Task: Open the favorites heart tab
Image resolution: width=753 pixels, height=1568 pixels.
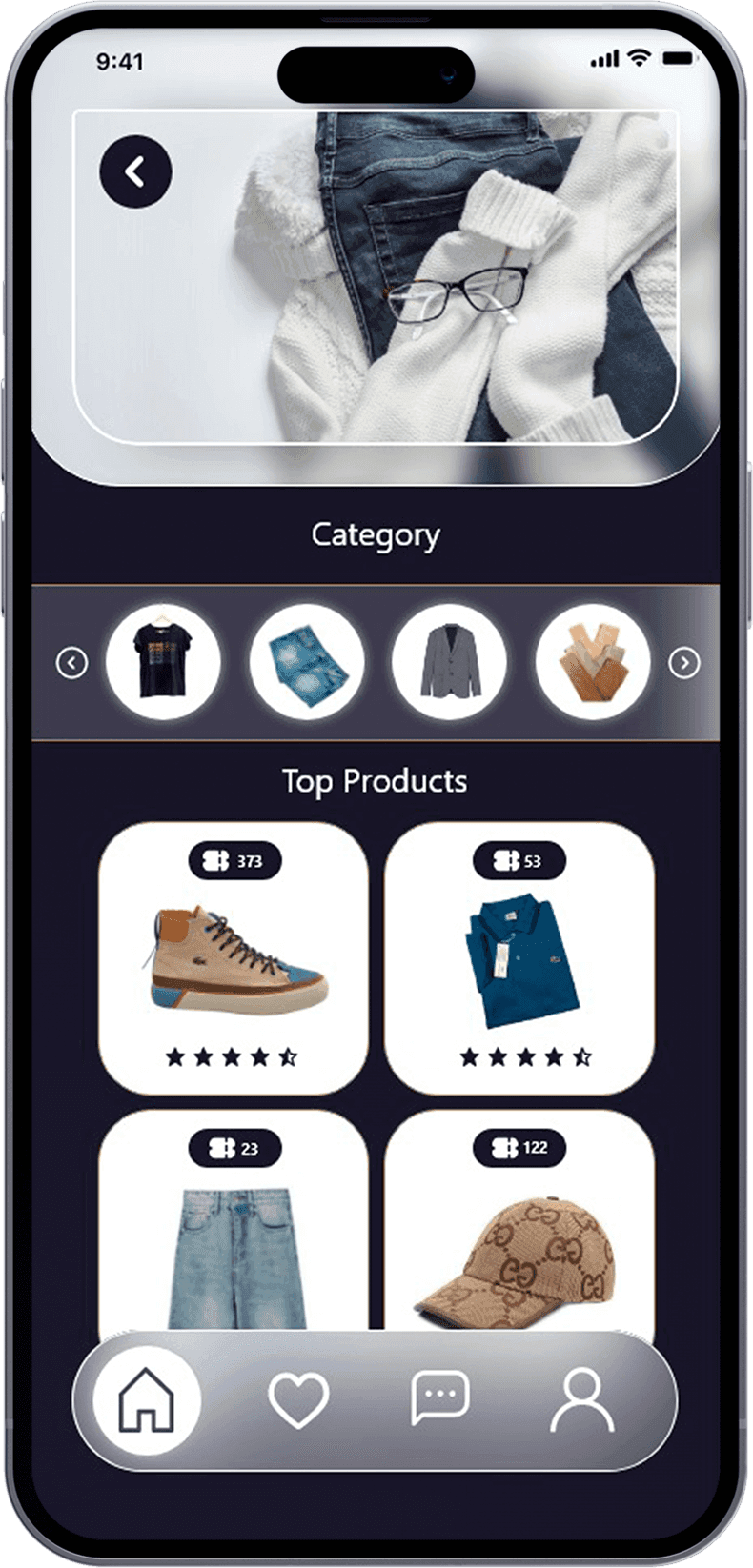Action: coord(298,1399)
